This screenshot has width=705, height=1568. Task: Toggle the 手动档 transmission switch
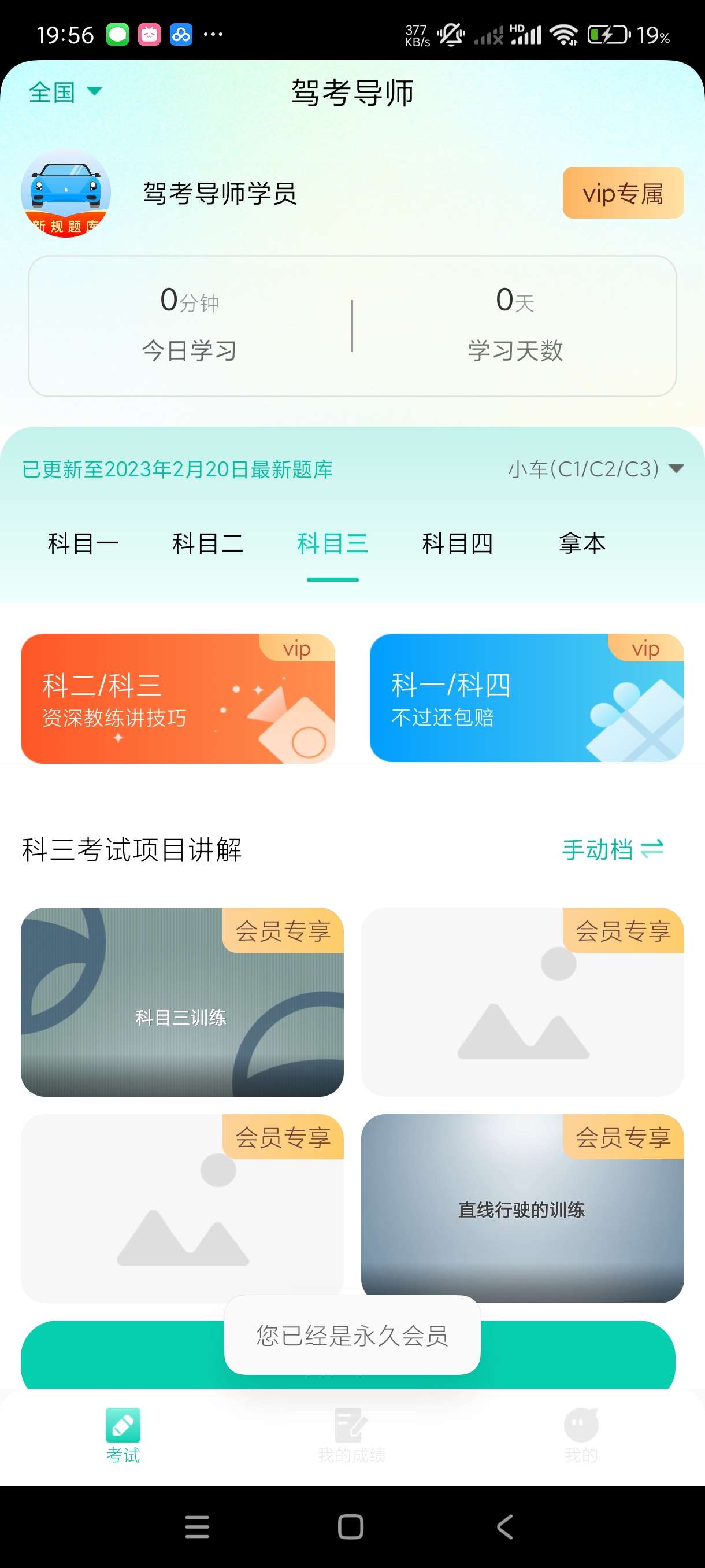tap(612, 849)
